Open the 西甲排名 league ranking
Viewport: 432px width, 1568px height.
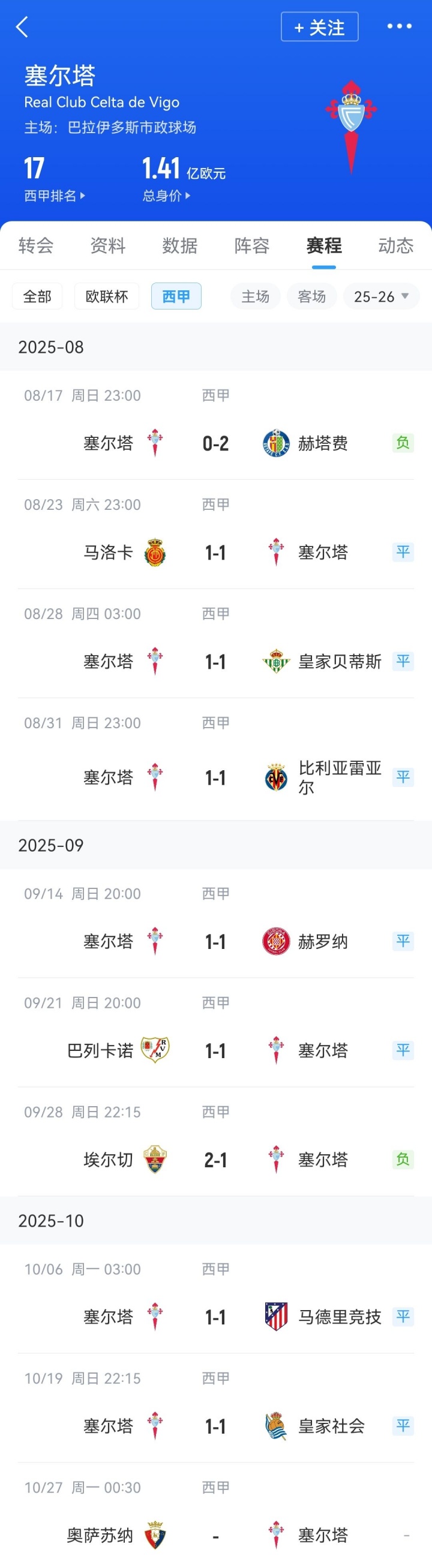(x=54, y=196)
